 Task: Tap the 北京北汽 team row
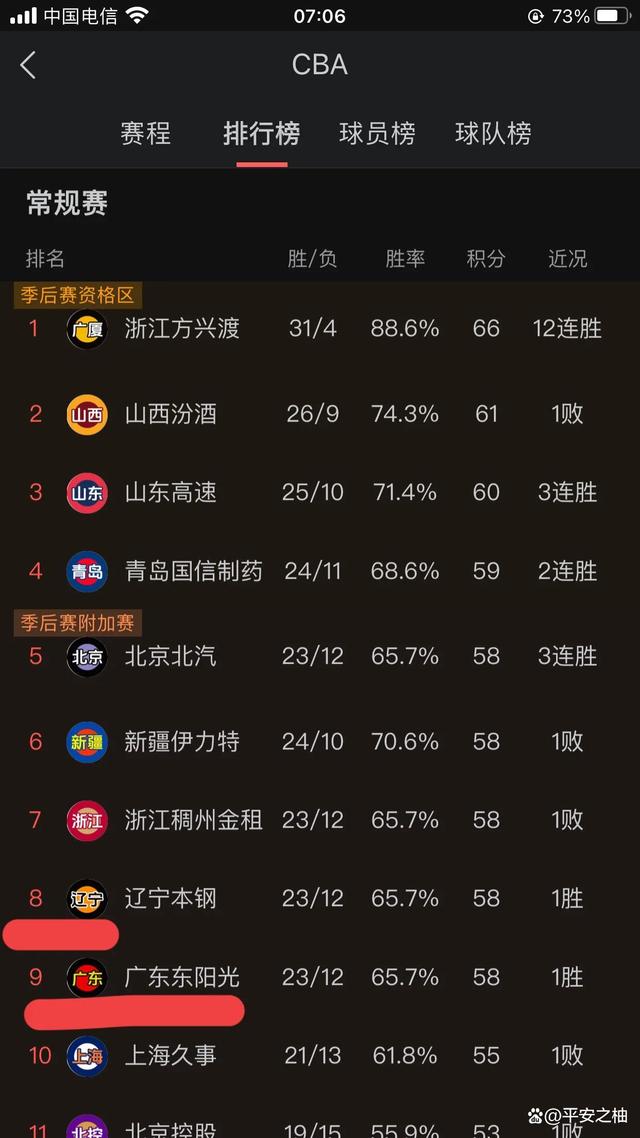click(171, 656)
